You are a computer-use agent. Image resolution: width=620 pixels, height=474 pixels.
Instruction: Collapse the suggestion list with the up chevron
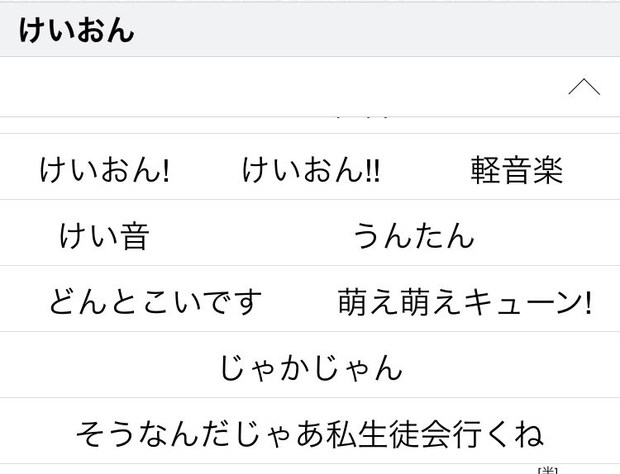point(584,87)
